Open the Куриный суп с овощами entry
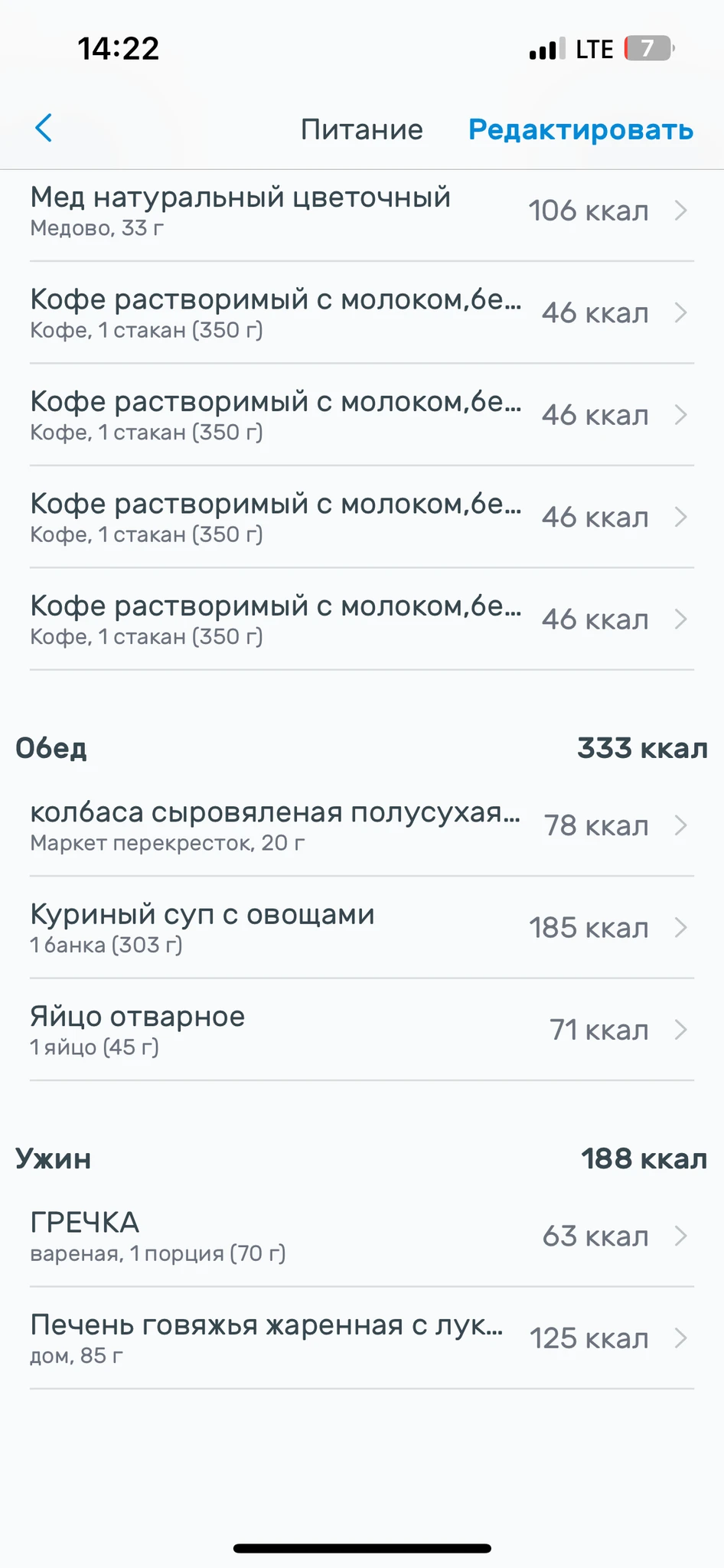Viewport: 724px width, 1568px height. [x=361, y=927]
